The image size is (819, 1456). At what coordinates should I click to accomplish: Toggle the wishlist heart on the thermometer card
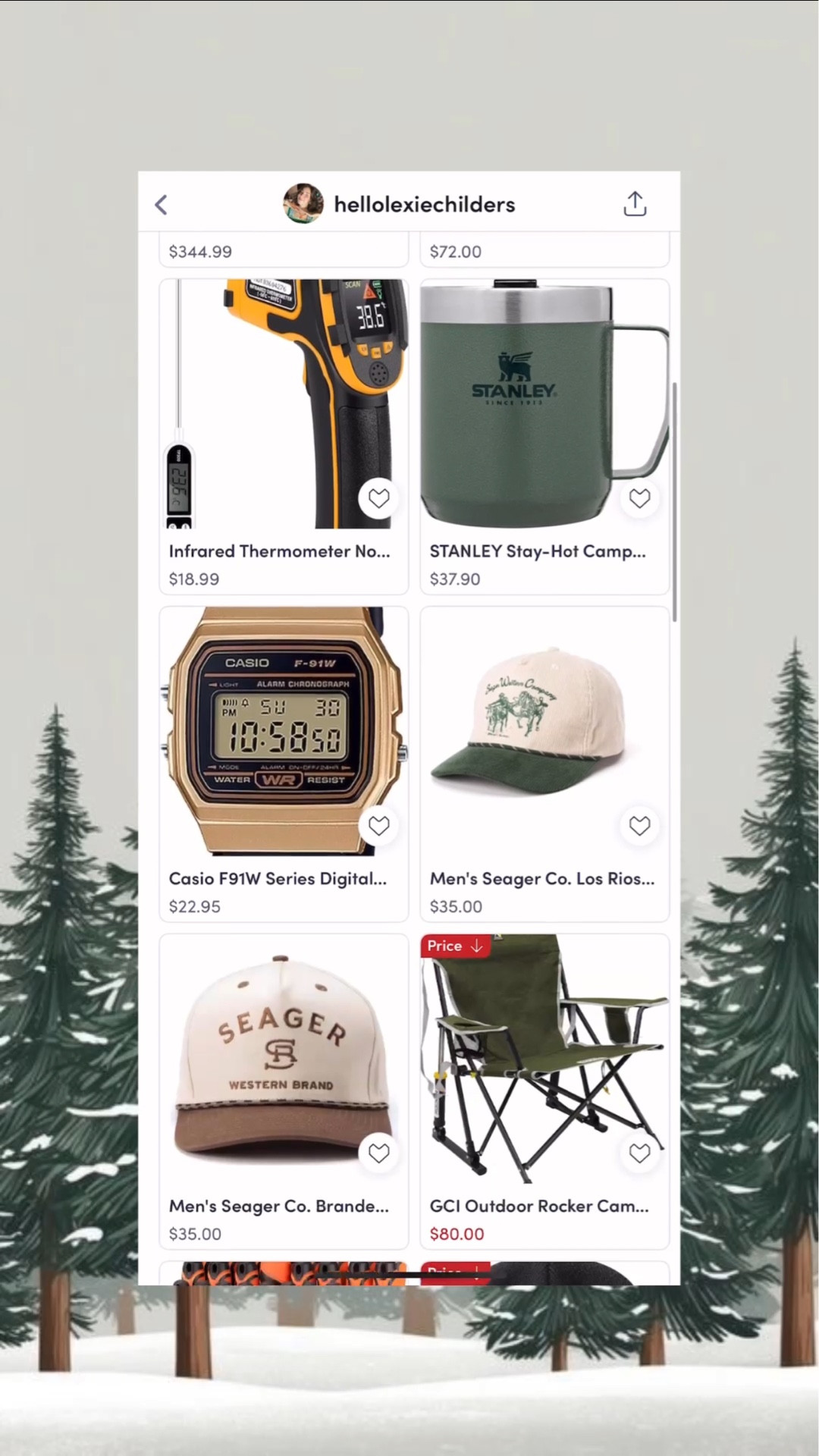click(378, 497)
